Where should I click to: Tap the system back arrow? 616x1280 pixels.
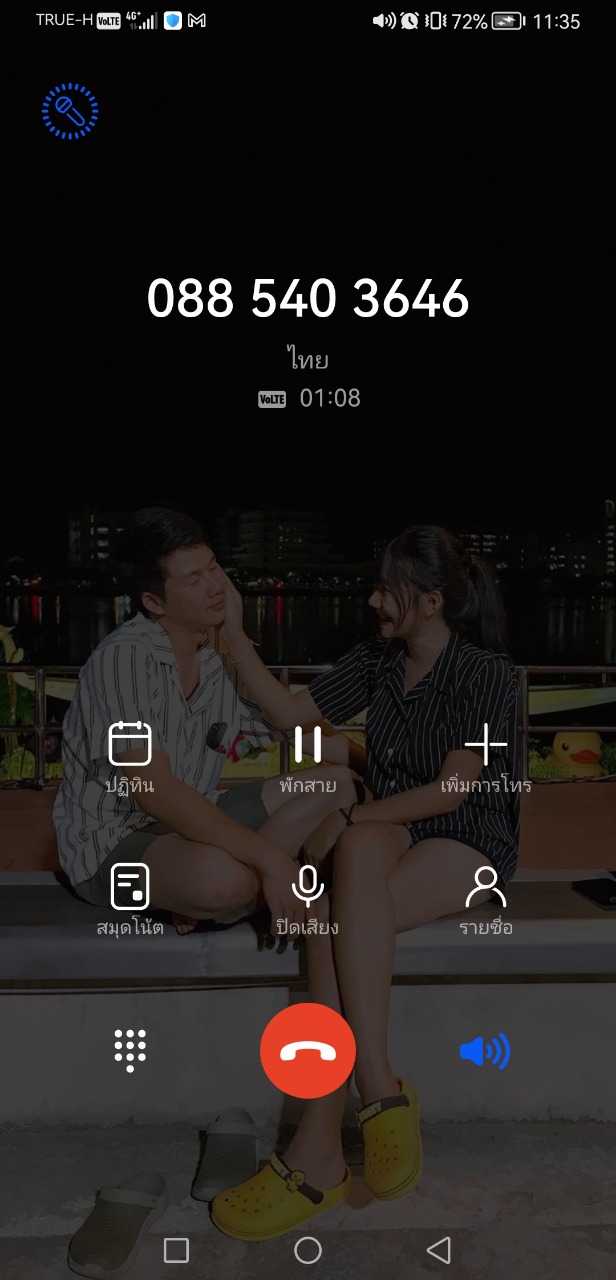(439, 1250)
